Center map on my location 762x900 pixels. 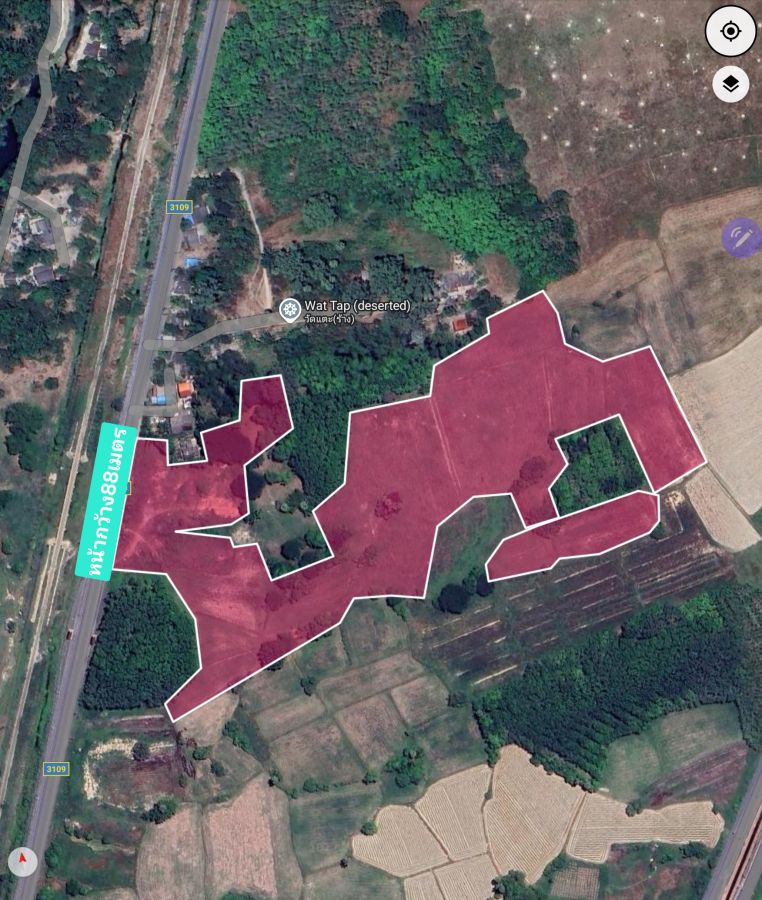pos(730,31)
